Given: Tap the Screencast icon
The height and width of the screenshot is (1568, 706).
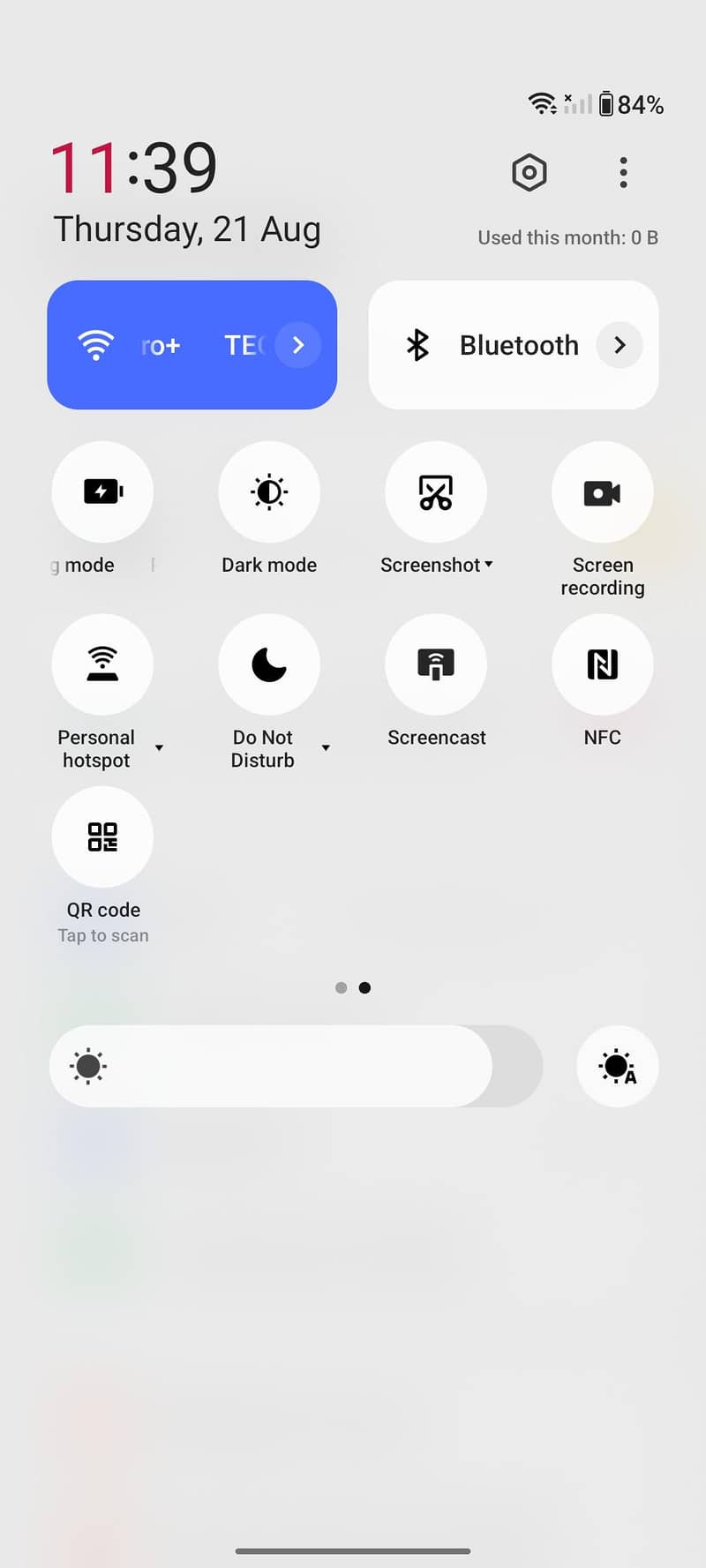Looking at the screenshot, I should [436, 664].
